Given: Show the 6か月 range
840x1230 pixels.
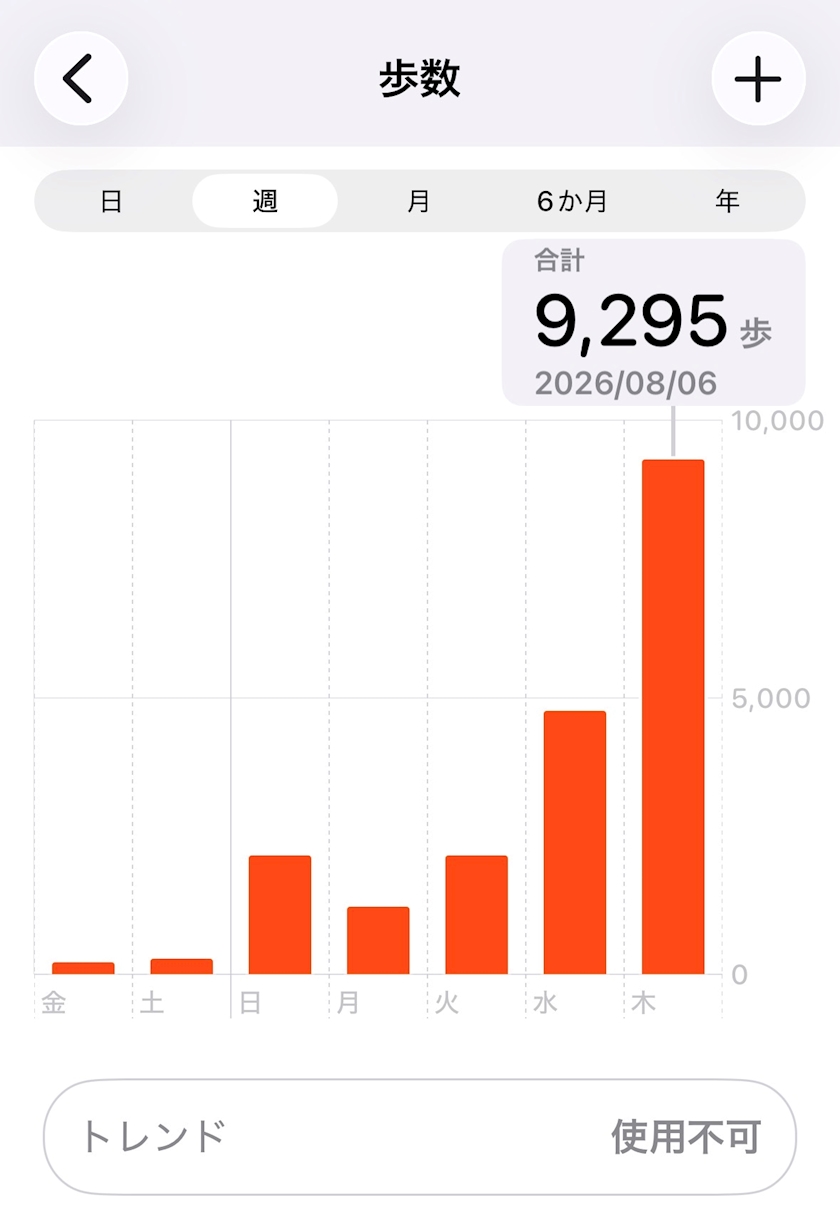Looking at the screenshot, I should tap(571, 201).
